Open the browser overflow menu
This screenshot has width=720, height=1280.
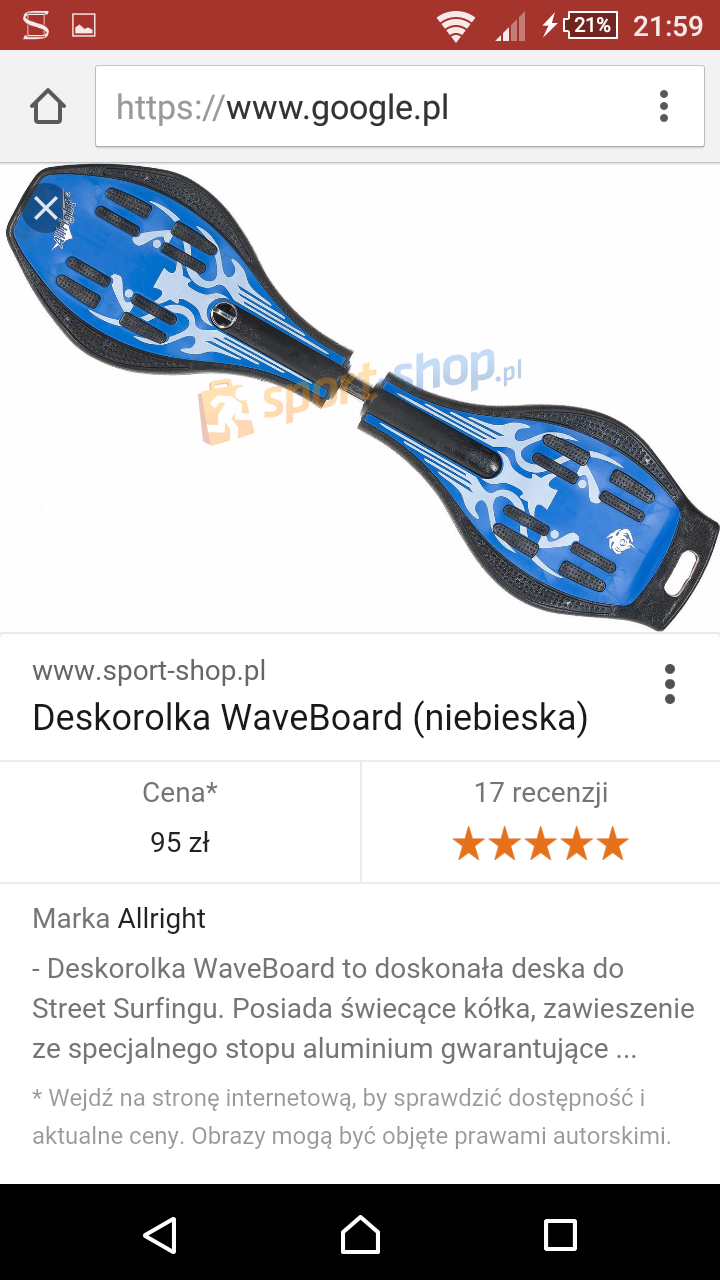[664, 106]
